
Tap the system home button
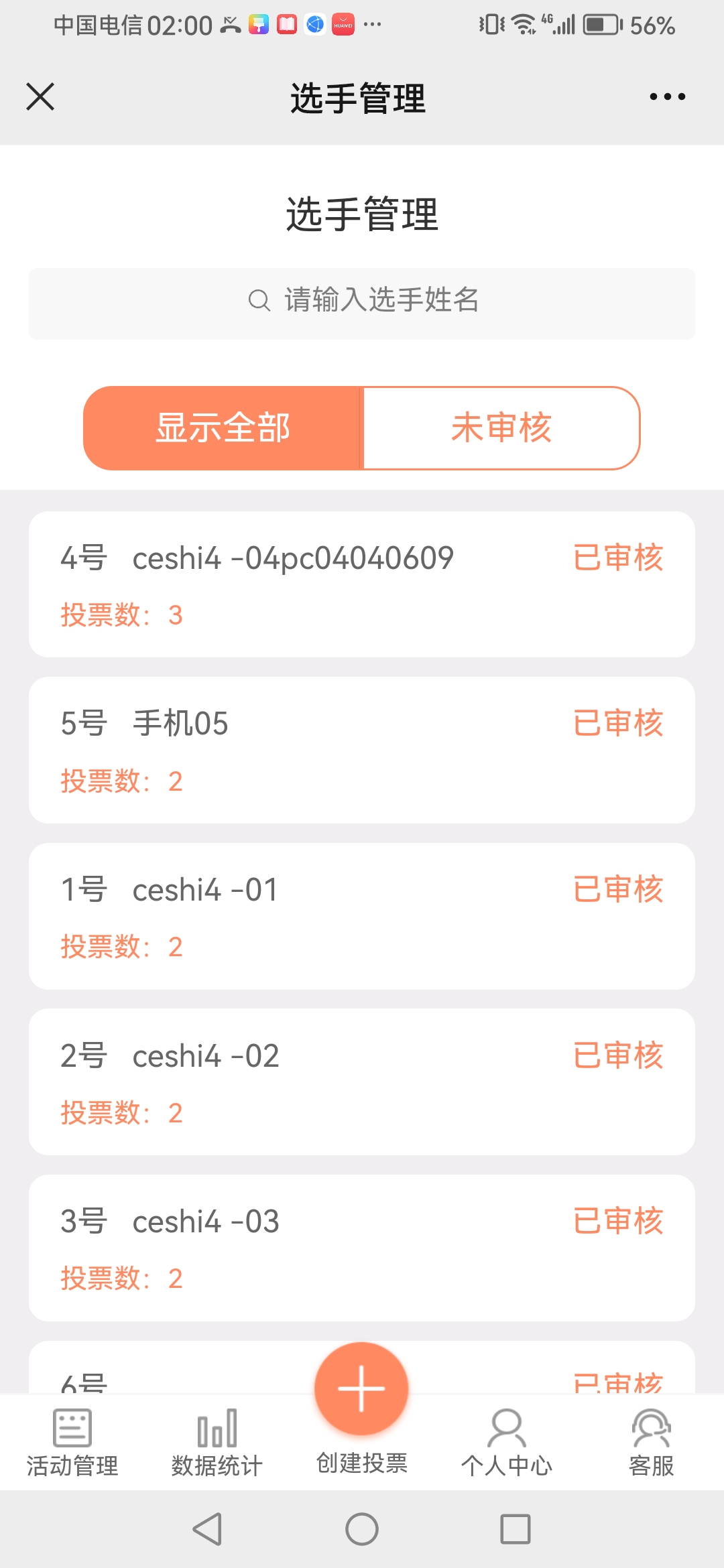pyautogui.click(x=362, y=1529)
